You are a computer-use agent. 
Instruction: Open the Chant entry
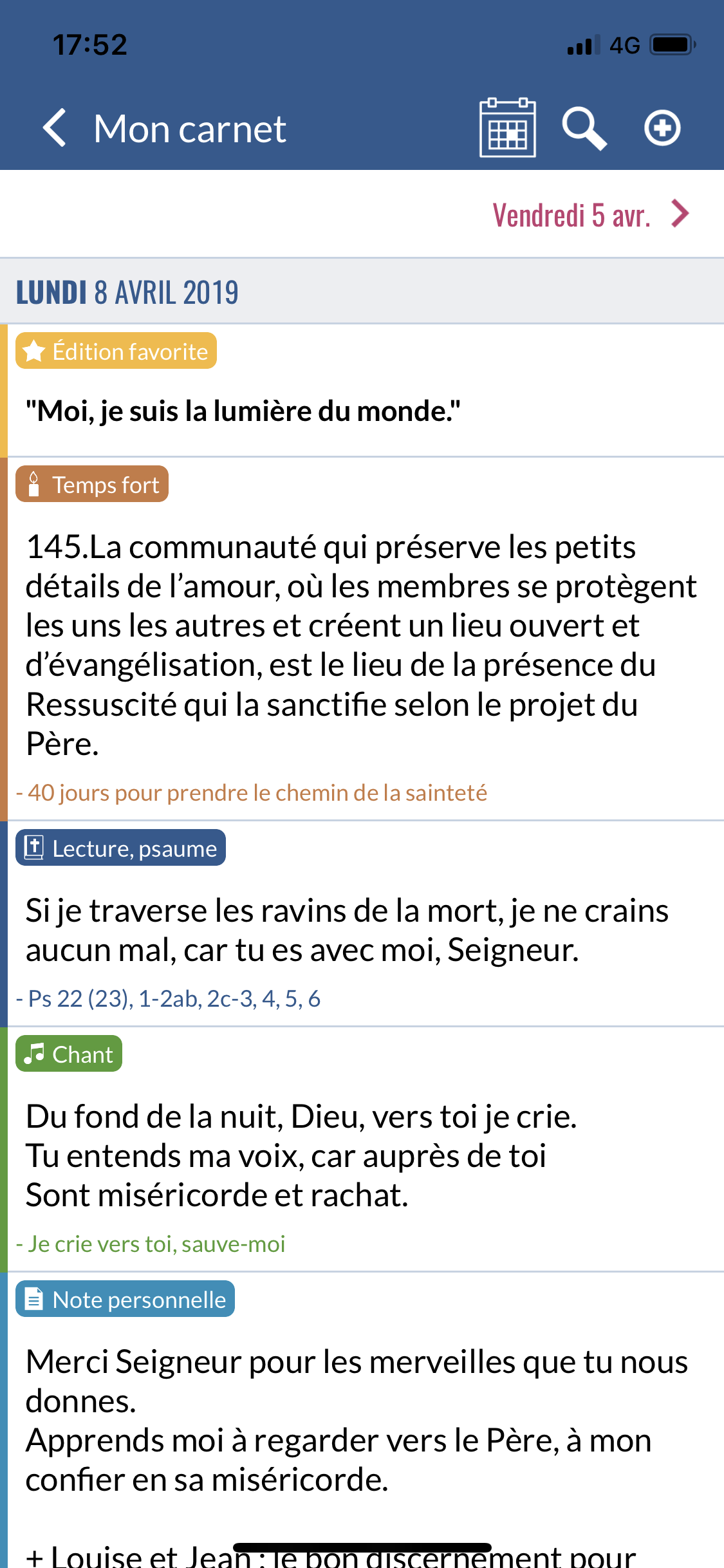(x=362, y=1150)
